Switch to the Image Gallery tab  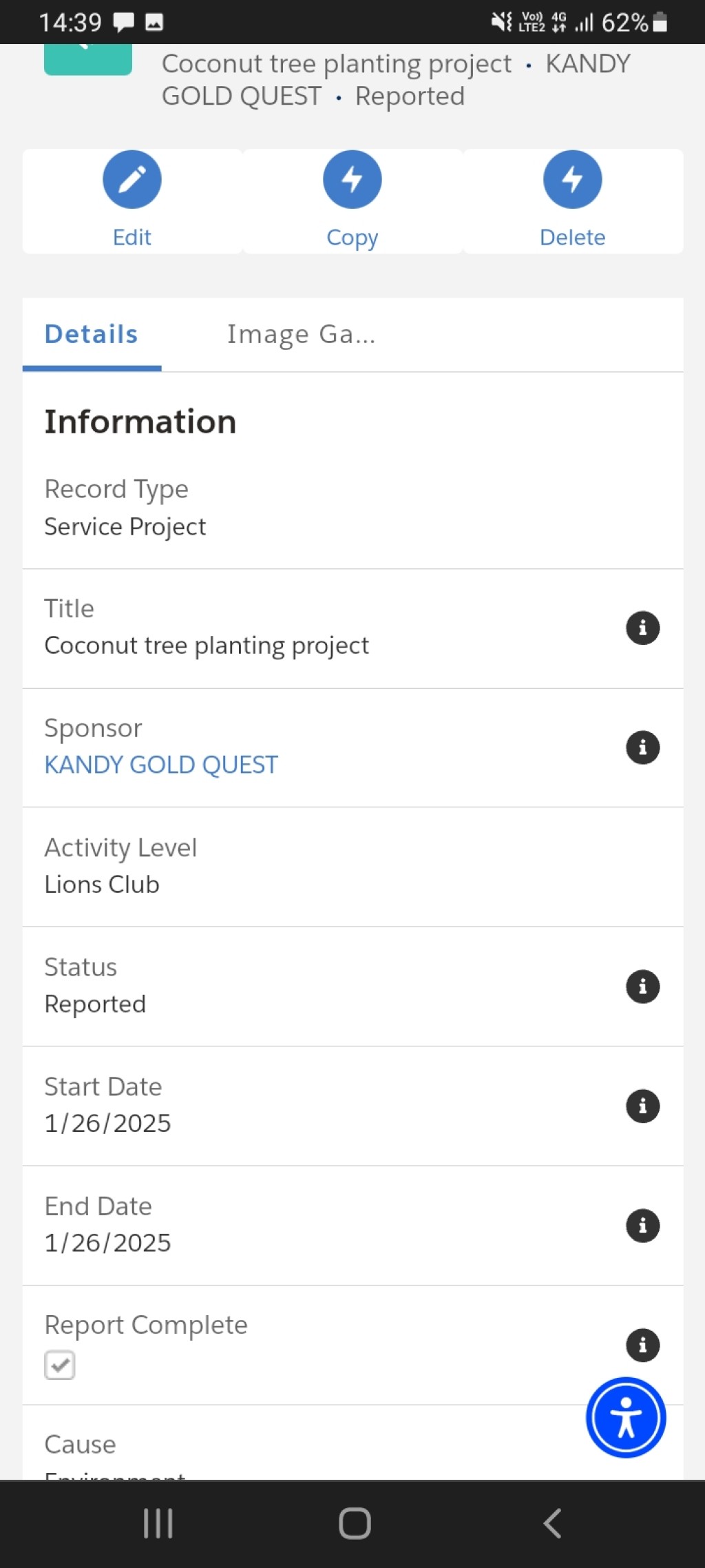point(301,335)
